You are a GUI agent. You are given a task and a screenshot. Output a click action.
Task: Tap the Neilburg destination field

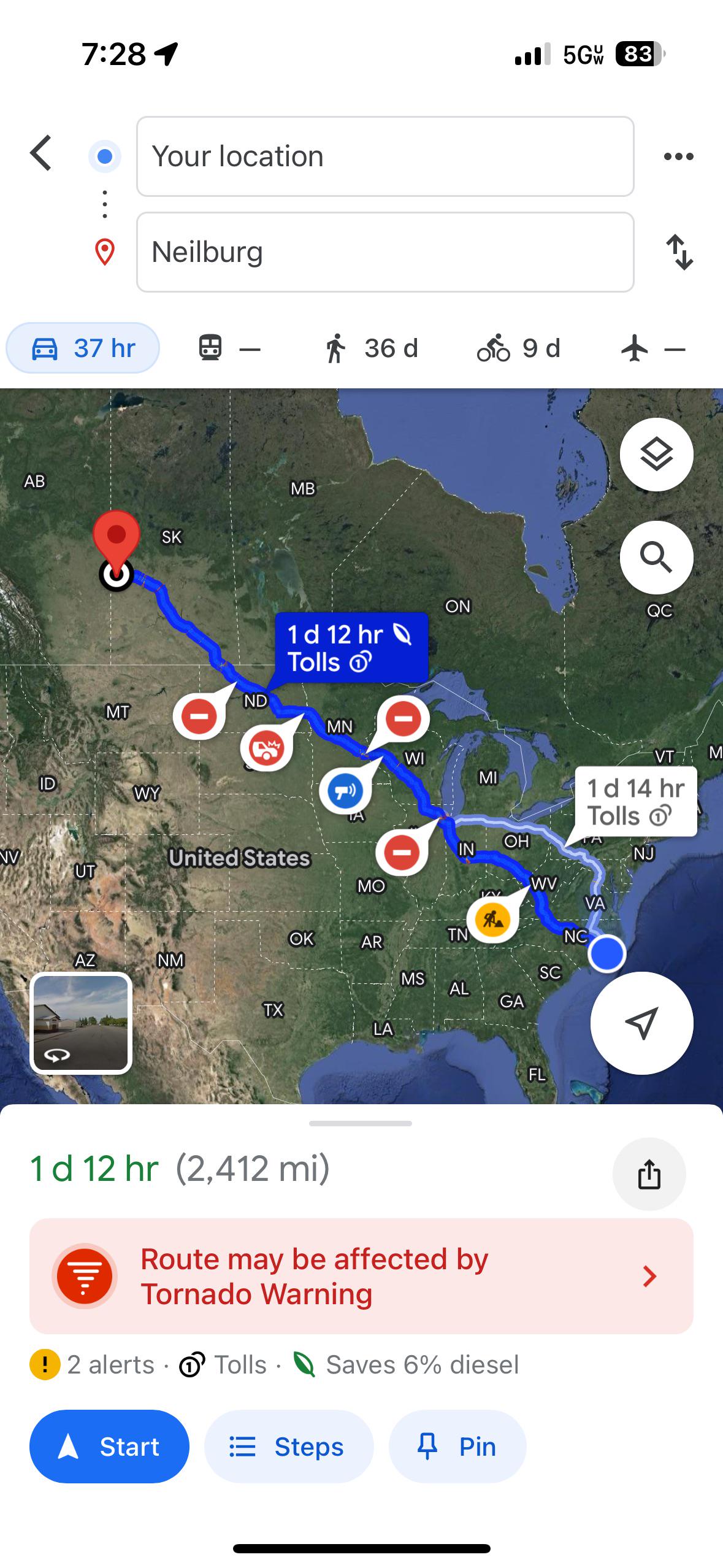pyautogui.click(x=384, y=252)
